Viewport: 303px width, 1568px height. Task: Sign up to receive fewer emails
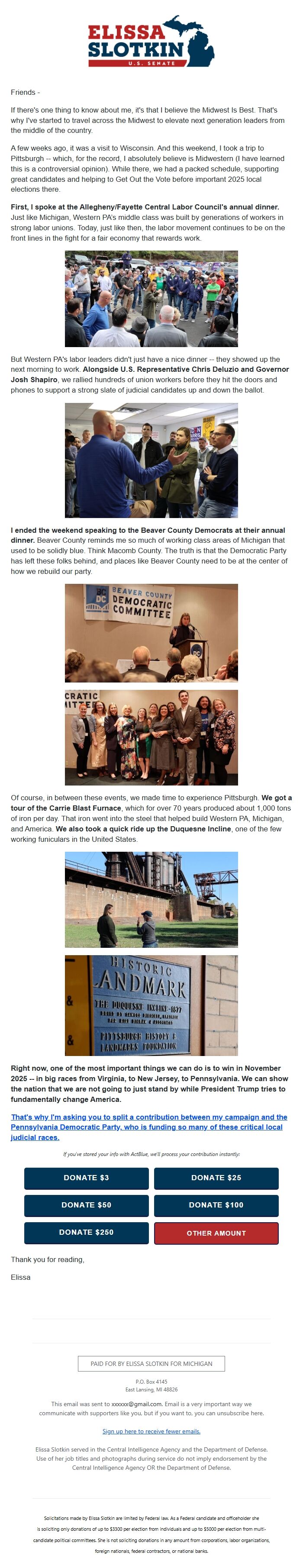[x=151, y=1431]
